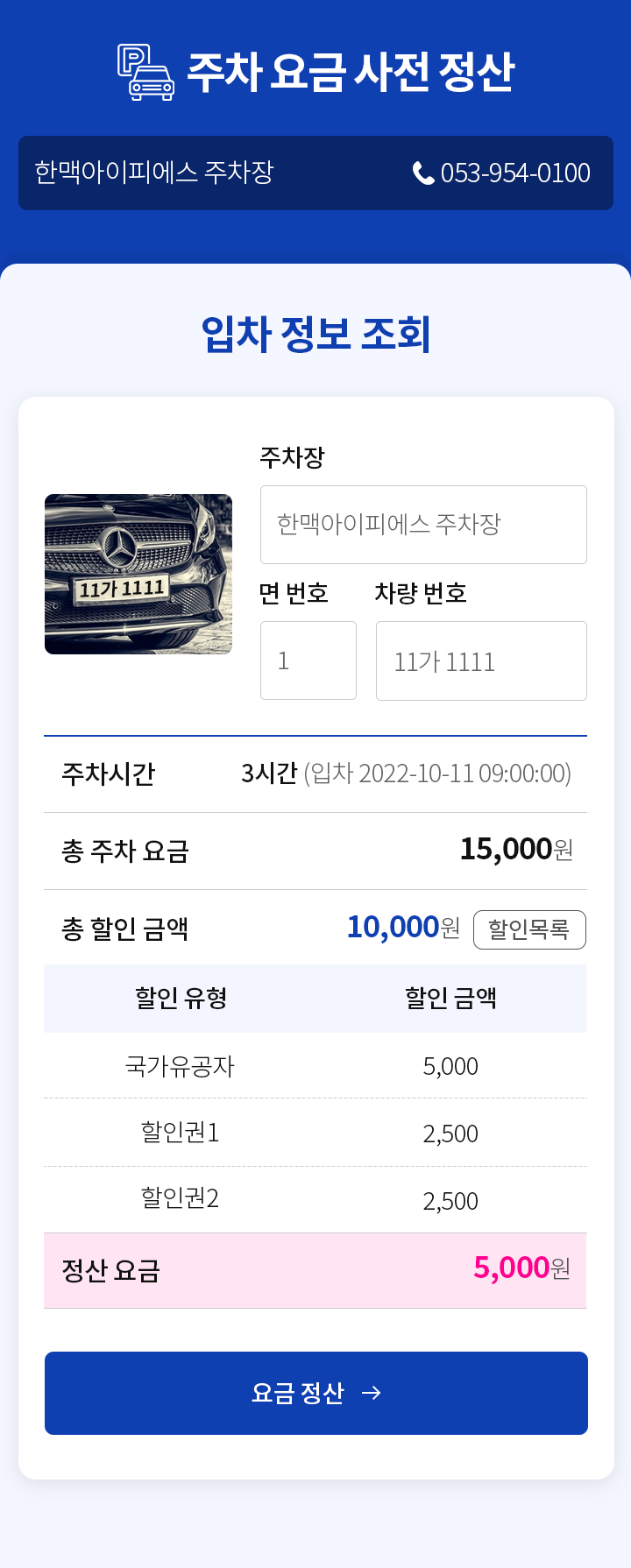Open the 할인목록 discount list
Screen dimensions: 631x1568
pyautogui.click(x=529, y=929)
